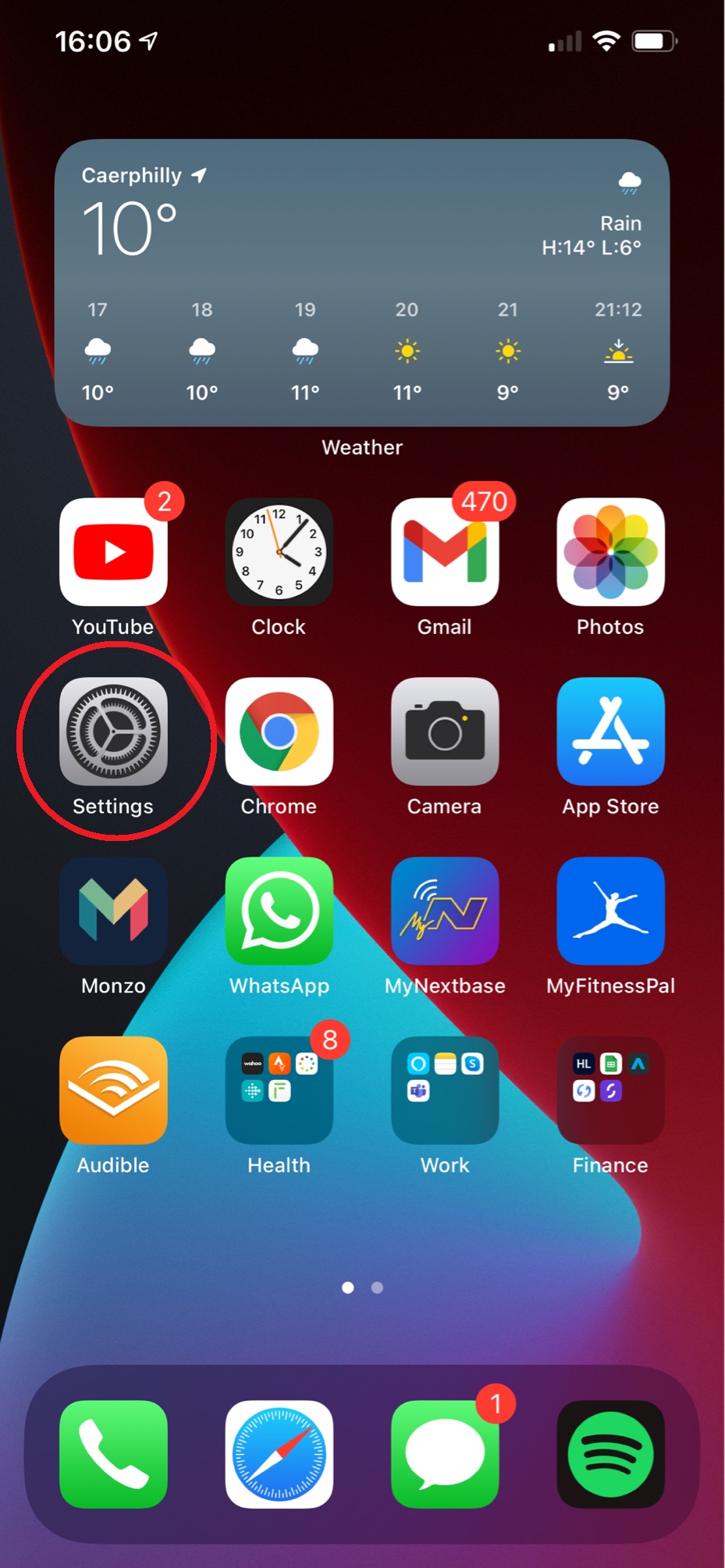The width and height of the screenshot is (725, 1568).
Task: Open Messages showing one notification
Action: (x=445, y=1452)
